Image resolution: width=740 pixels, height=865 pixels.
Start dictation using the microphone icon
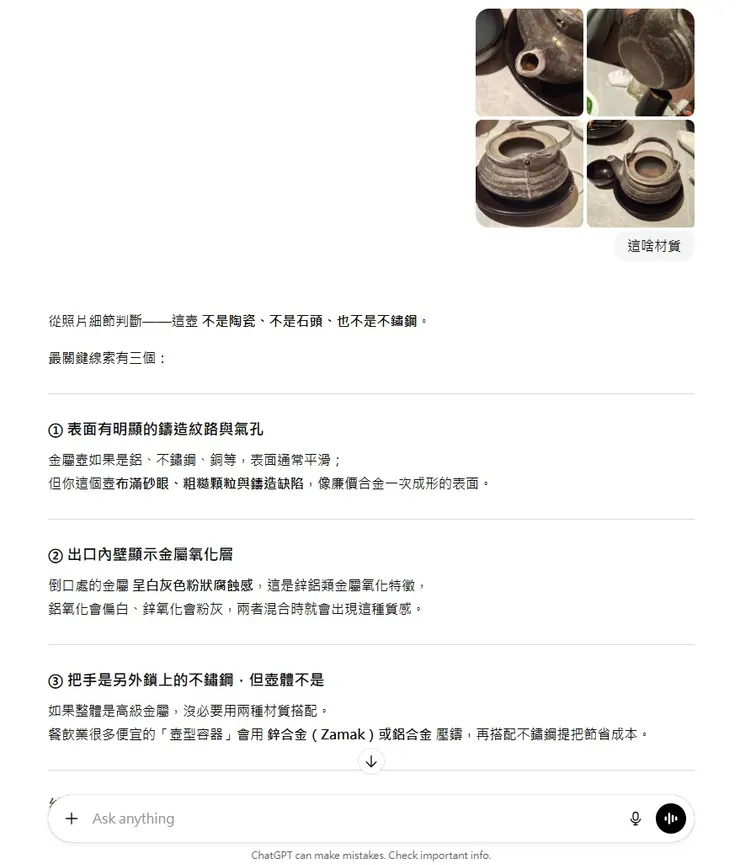pyautogui.click(x=635, y=818)
